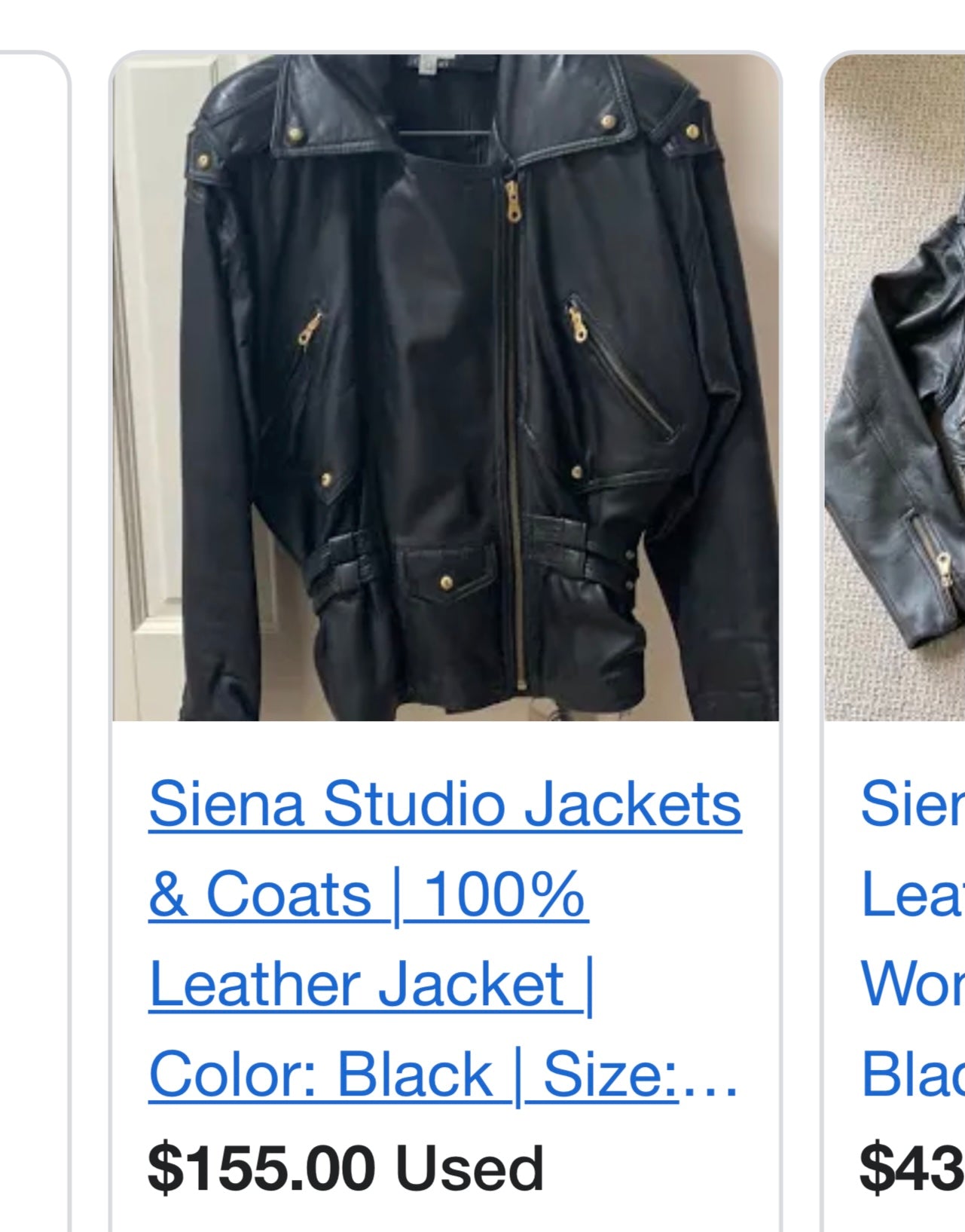Open the partly visible $43 jacket listing photo
The height and width of the screenshot is (1232, 965).
(895, 387)
